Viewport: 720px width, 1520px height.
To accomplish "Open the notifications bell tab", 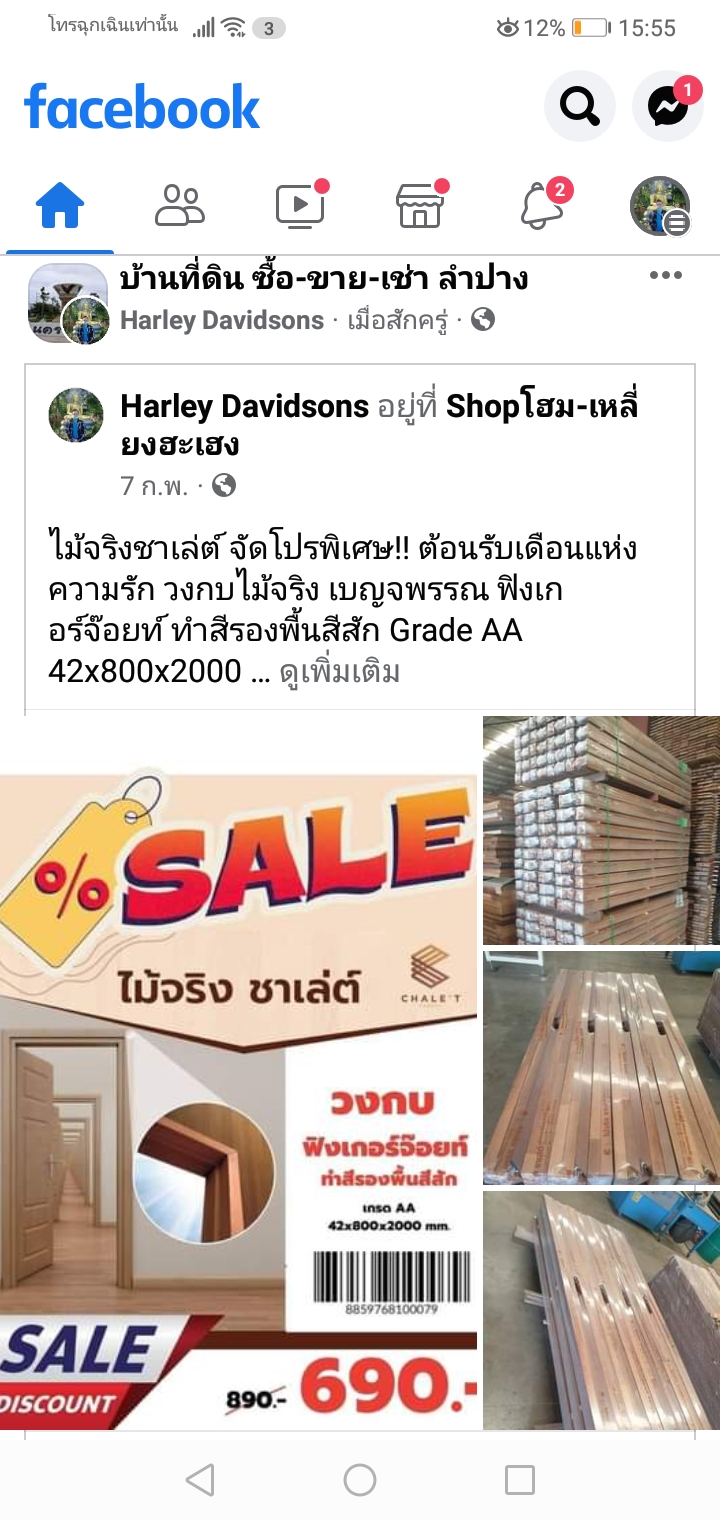I will click(x=540, y=206).
